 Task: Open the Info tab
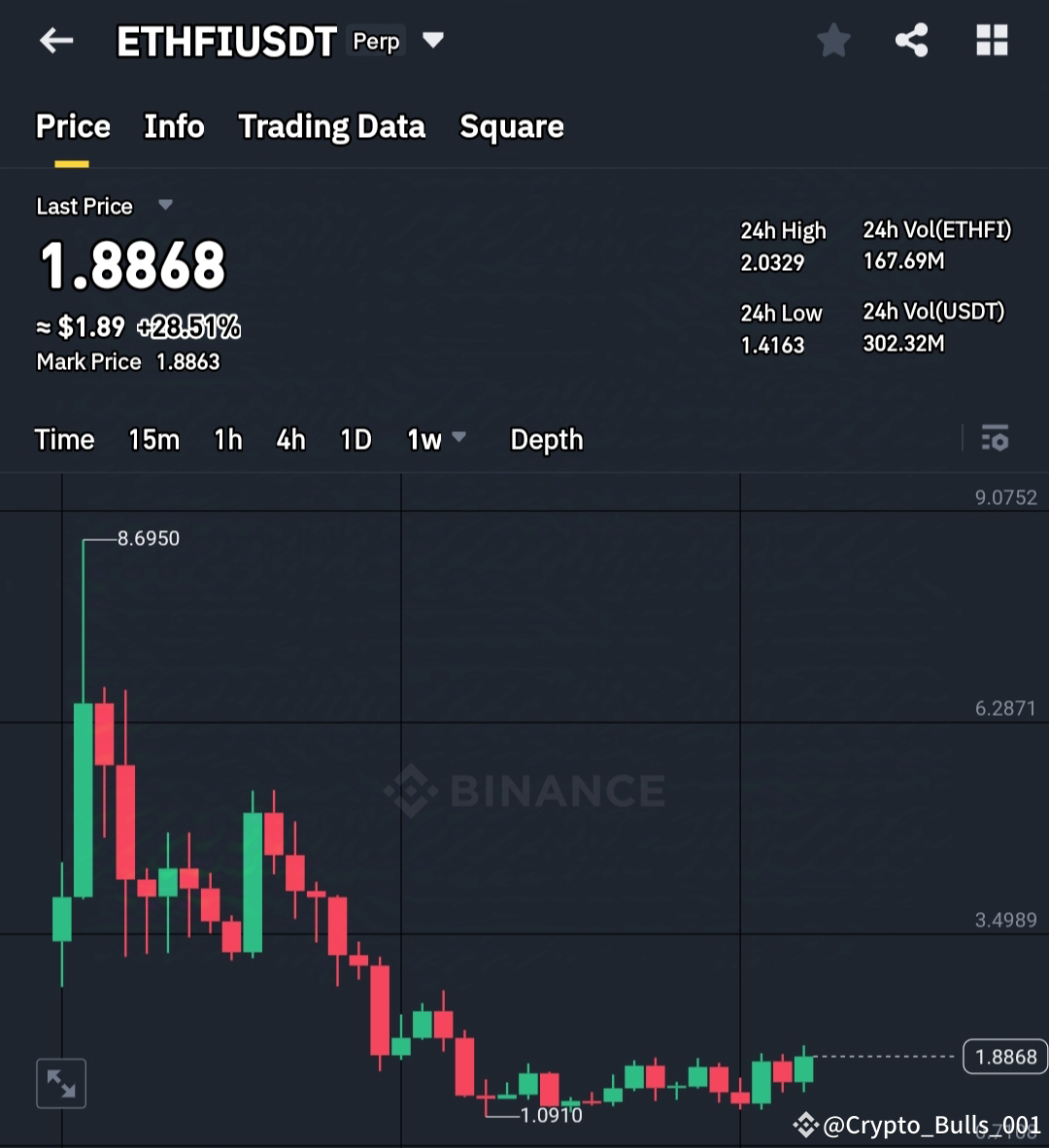pyautogui.click(x=174, y=126)
